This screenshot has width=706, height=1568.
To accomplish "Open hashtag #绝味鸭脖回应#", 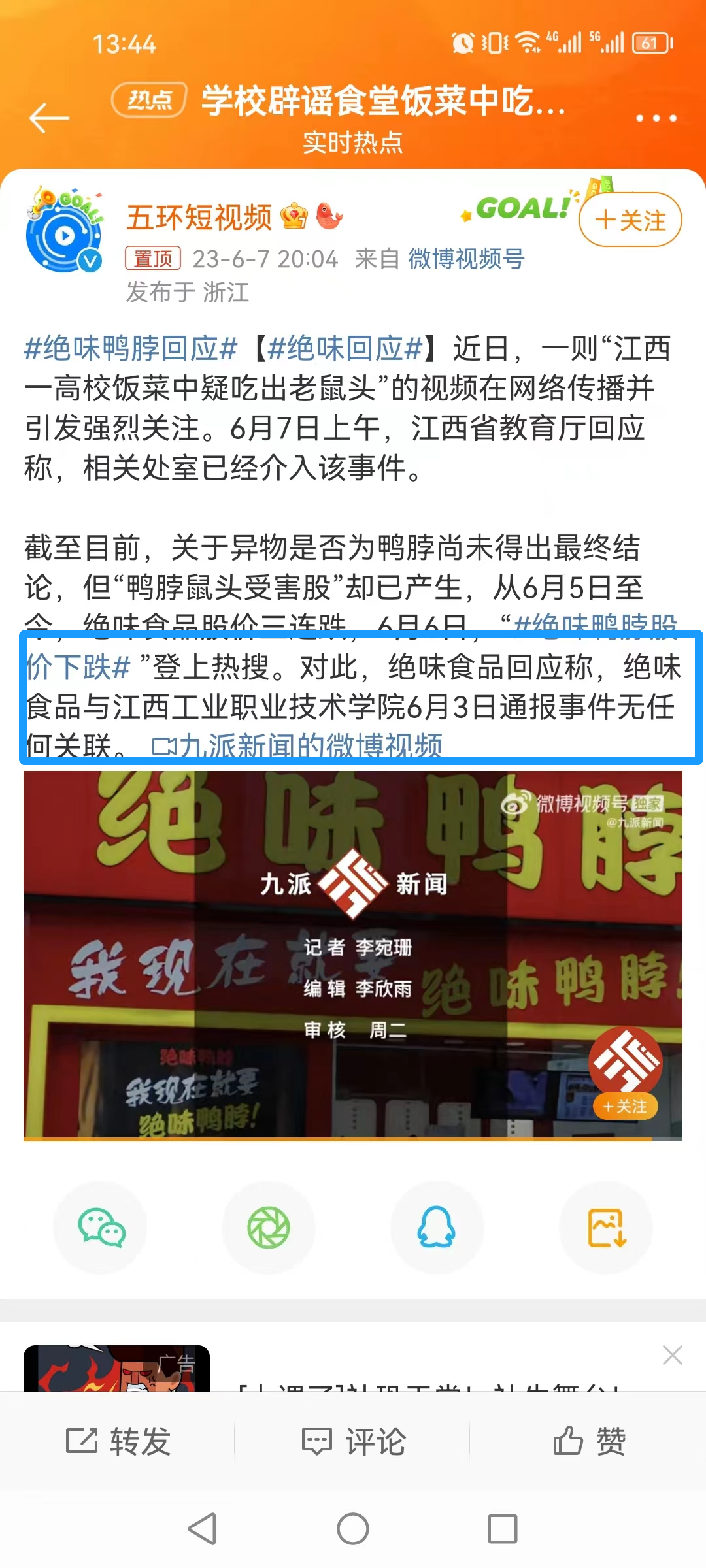I will tap(130, 348).
